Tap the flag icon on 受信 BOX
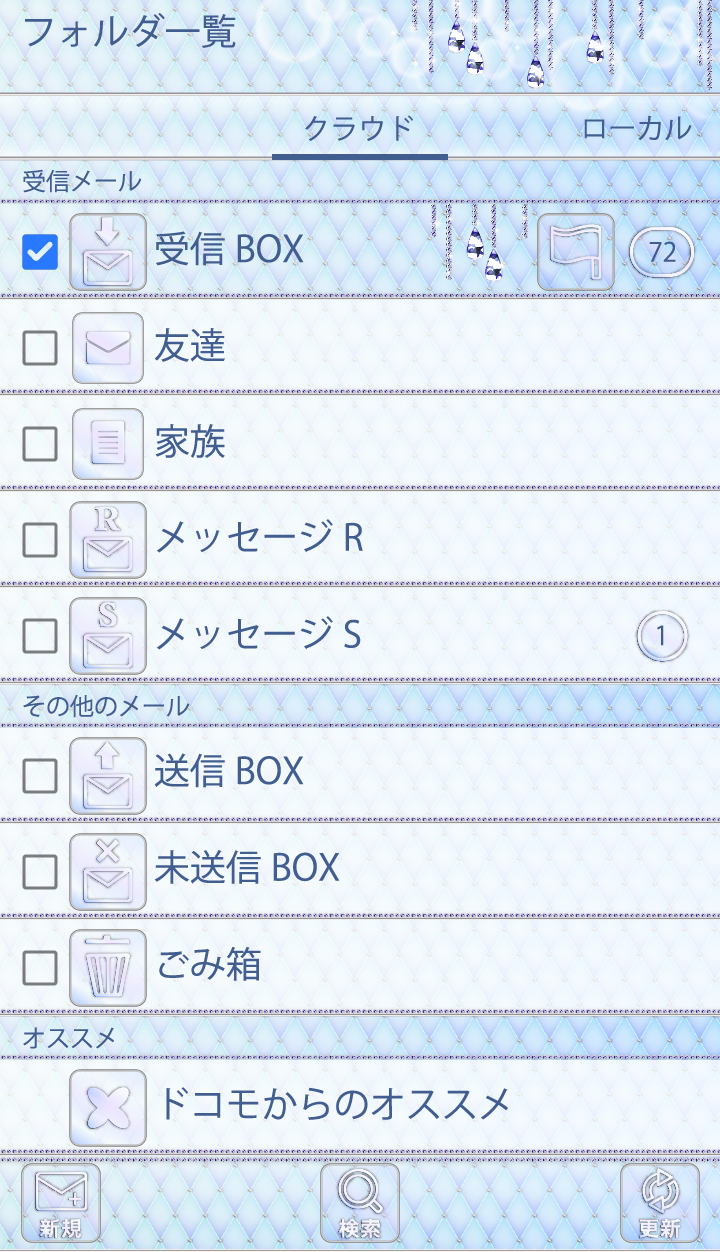Screen dimensions: 720x1252 pos(576,252)
